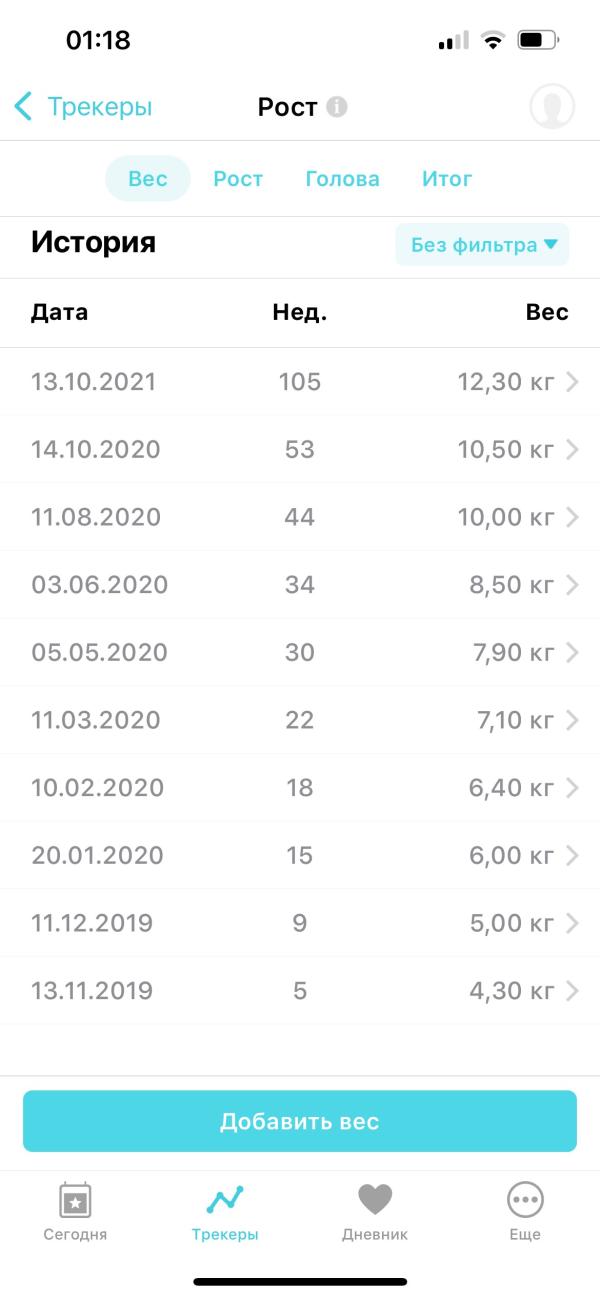Open the 13.10.2021 weight entry
This screenshot has height=1297, width=600.
[x=300, y=382]
